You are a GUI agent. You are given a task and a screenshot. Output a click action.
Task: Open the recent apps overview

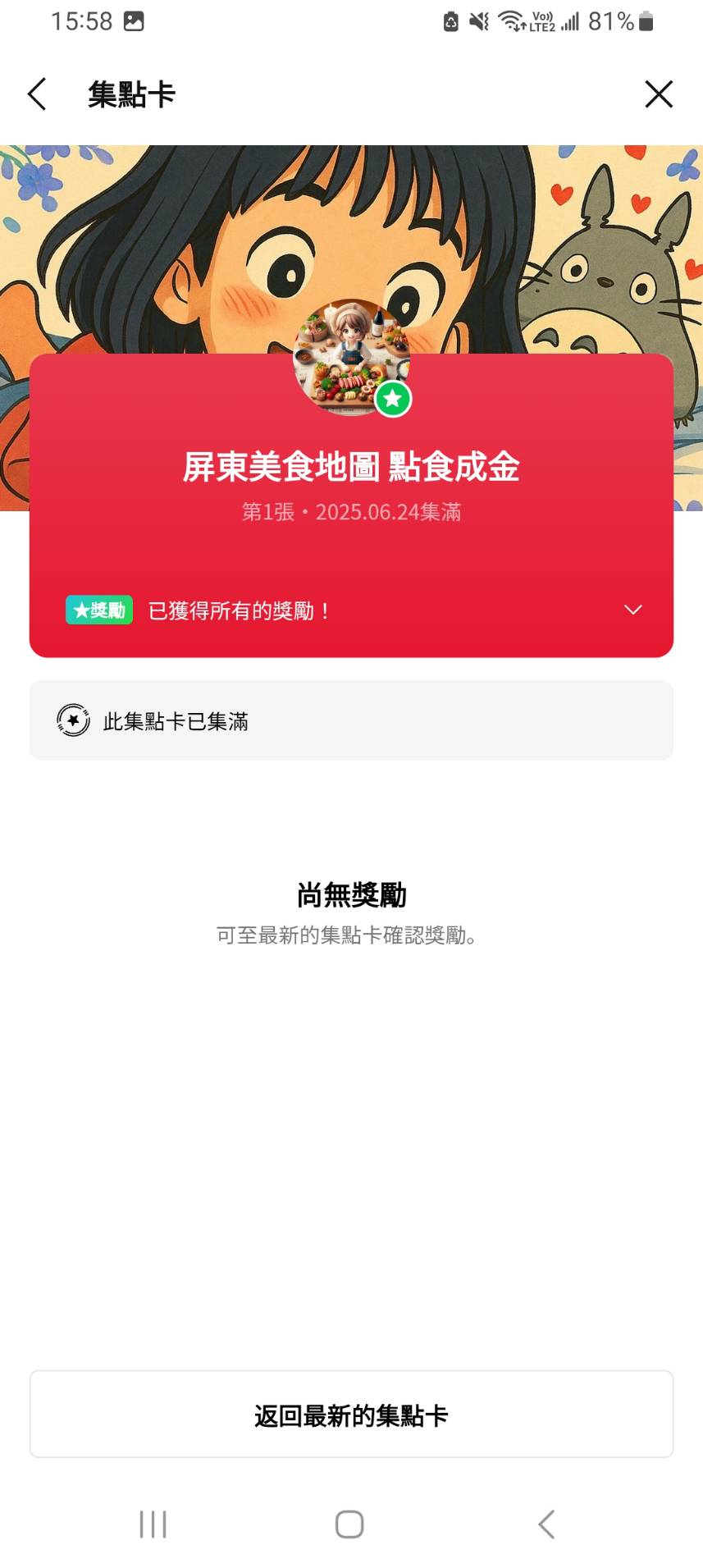tap(153, 1524)
